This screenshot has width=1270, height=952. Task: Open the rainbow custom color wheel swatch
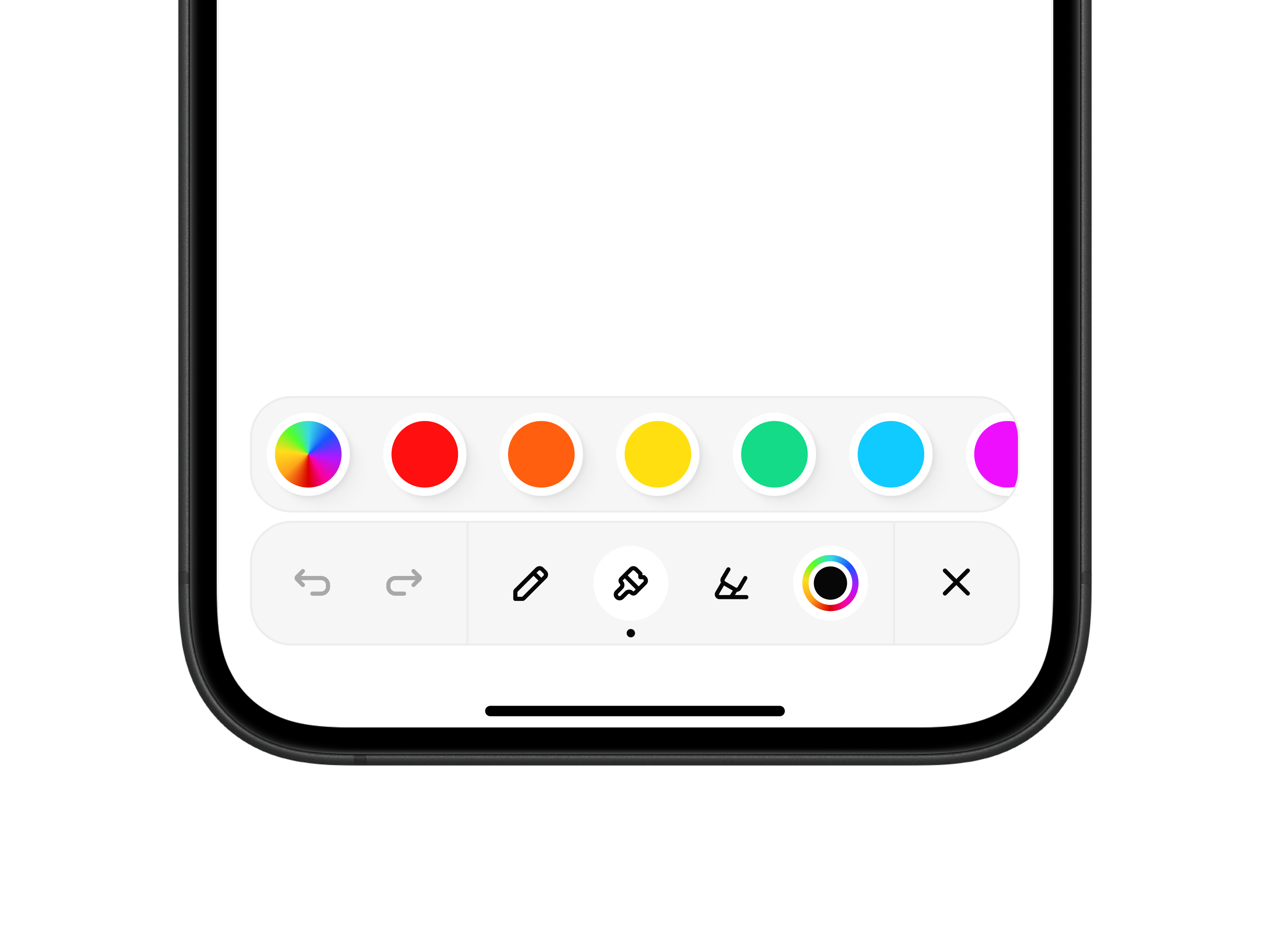(308, 455)
